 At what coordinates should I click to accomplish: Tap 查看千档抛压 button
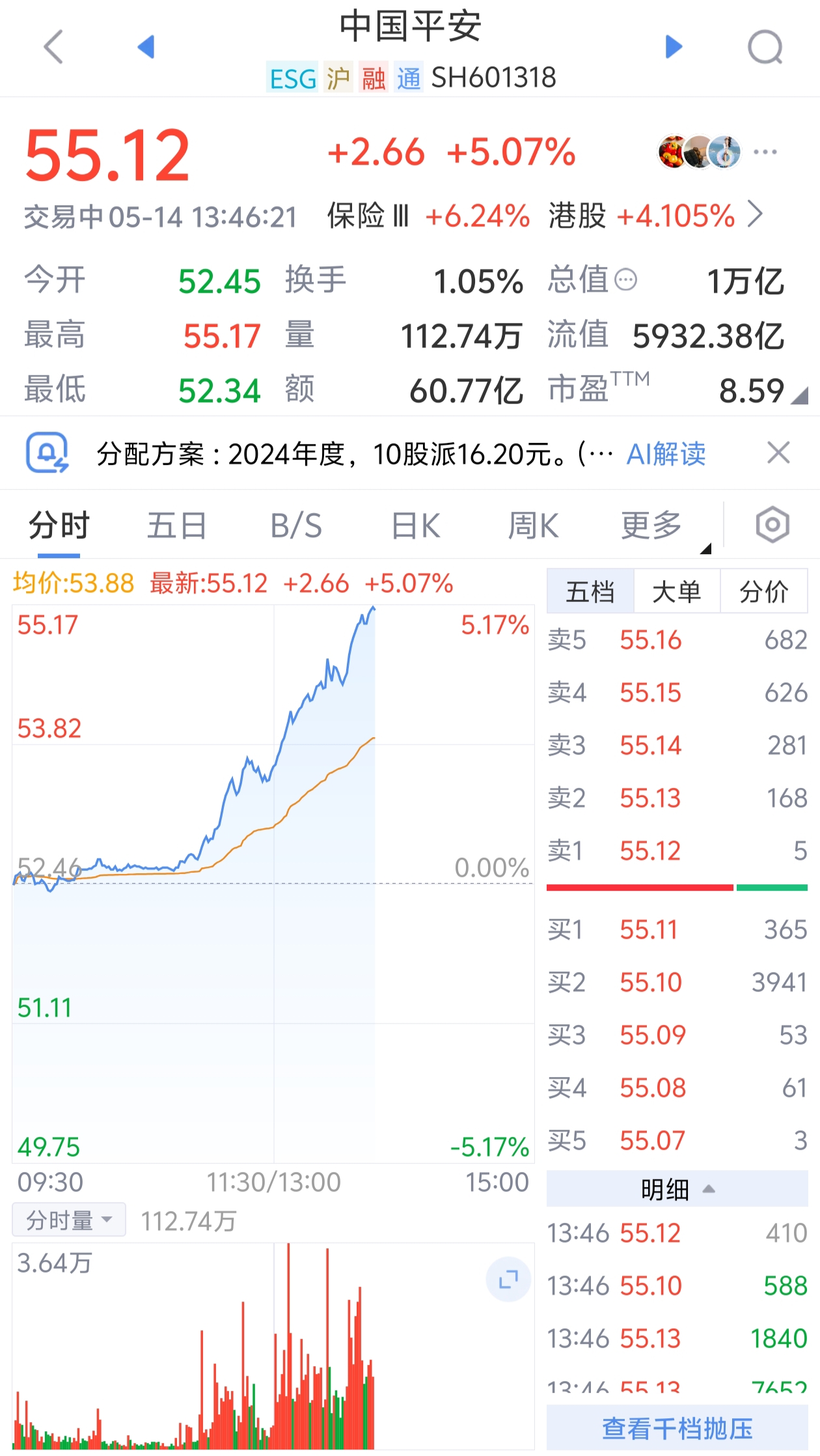(677, 1428)
